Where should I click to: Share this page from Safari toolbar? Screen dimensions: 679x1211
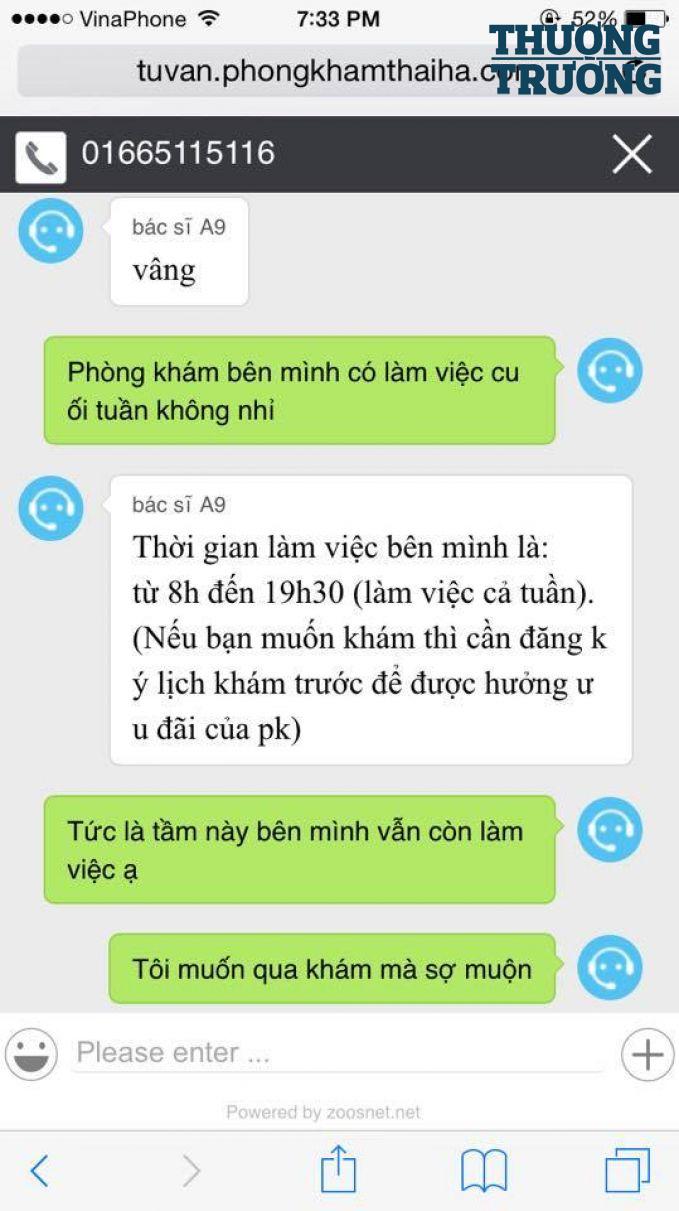[x=338, y=1169]
